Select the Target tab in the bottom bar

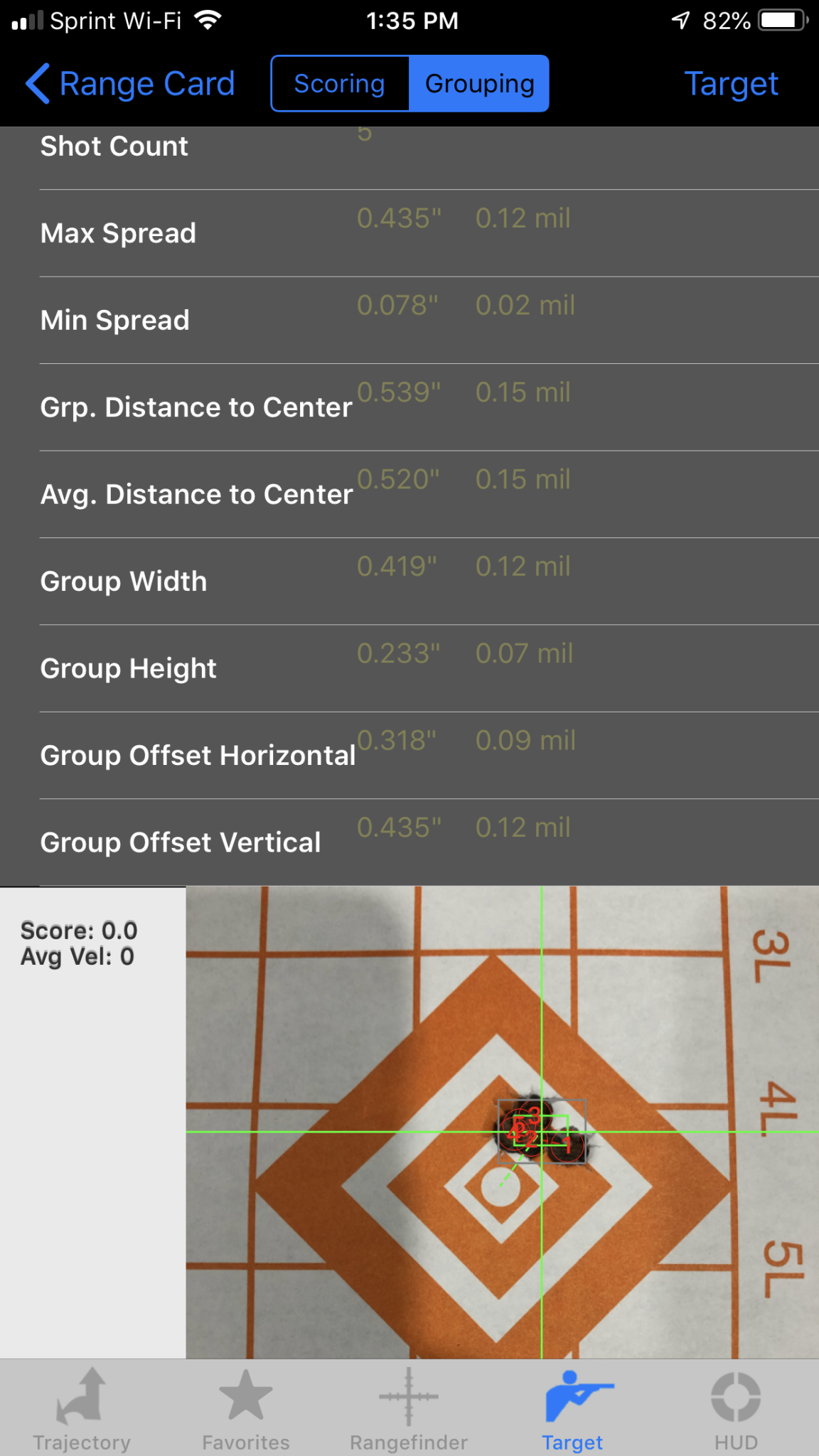[x=573, y=1409]
